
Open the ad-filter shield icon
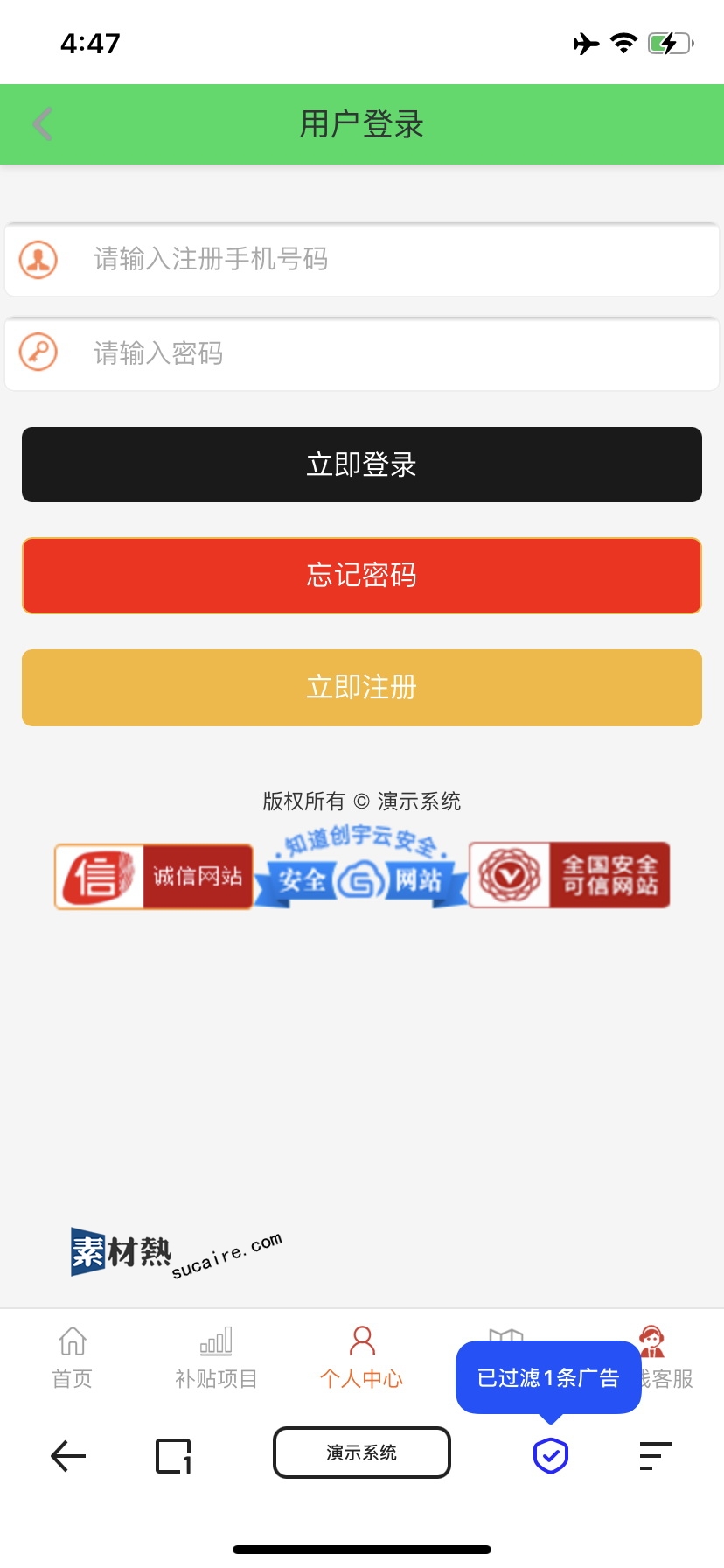click(551, 1455)
